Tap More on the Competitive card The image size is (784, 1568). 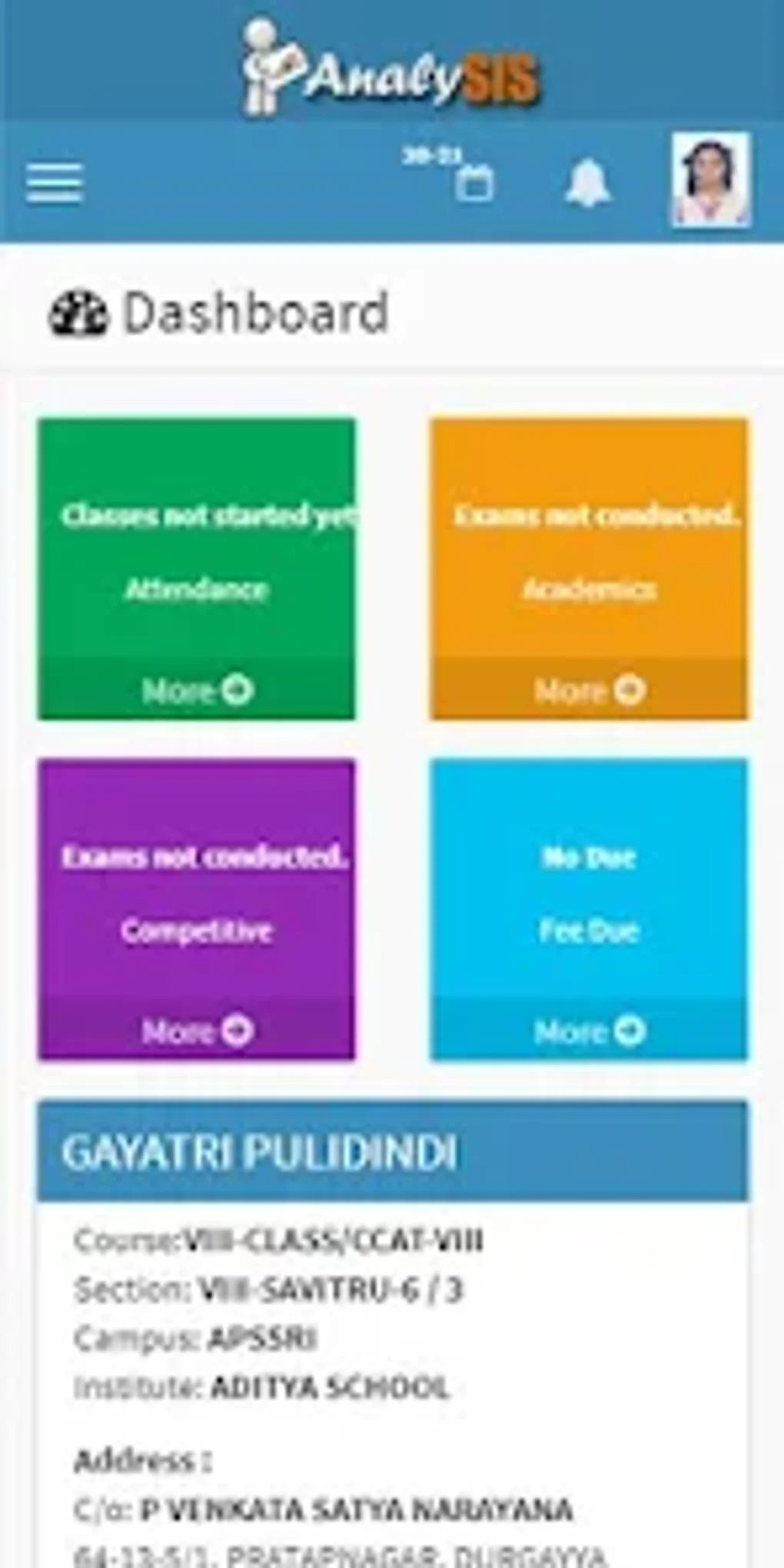(197, 1030)
